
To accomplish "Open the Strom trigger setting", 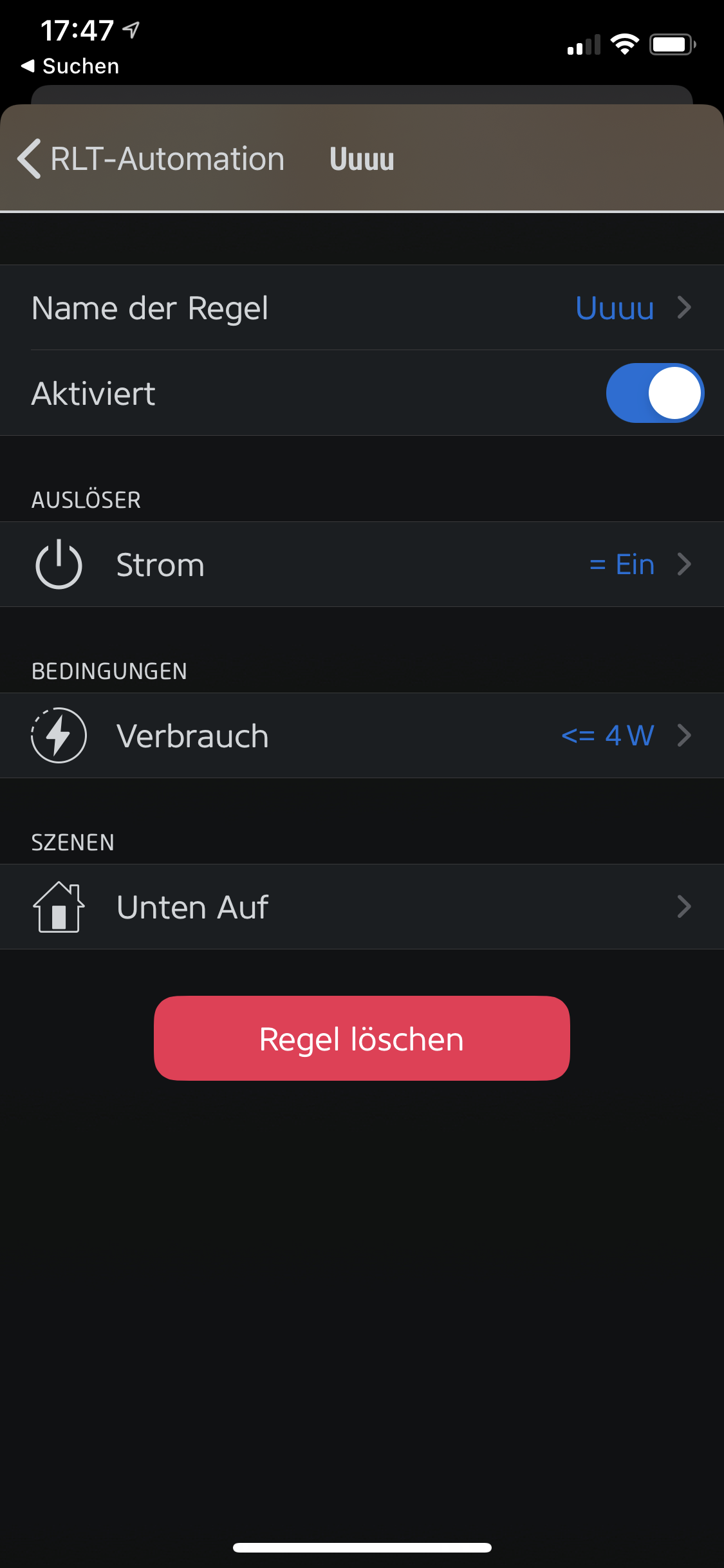I will pos(362,565).
